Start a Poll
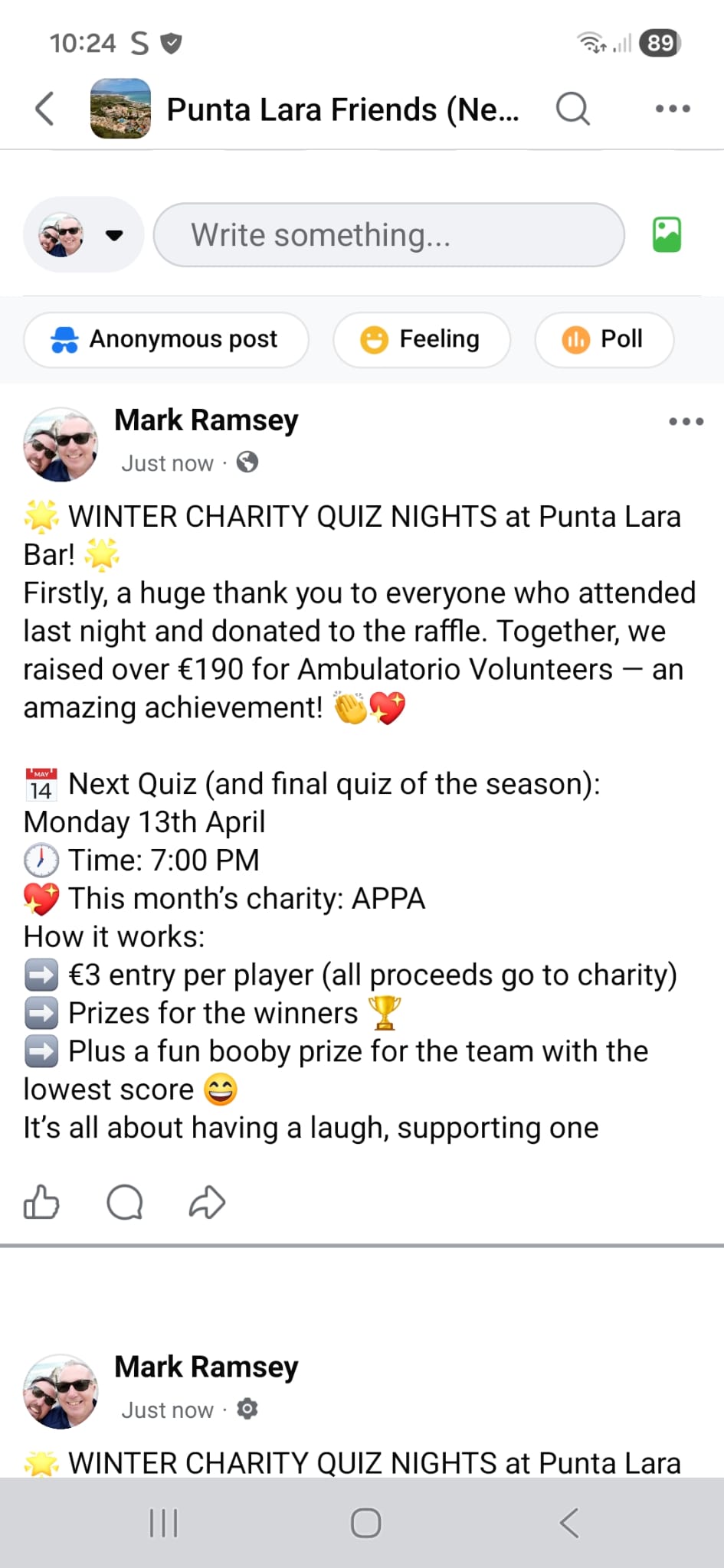This screenshot has height=1568, width=724. pos(604,339)
